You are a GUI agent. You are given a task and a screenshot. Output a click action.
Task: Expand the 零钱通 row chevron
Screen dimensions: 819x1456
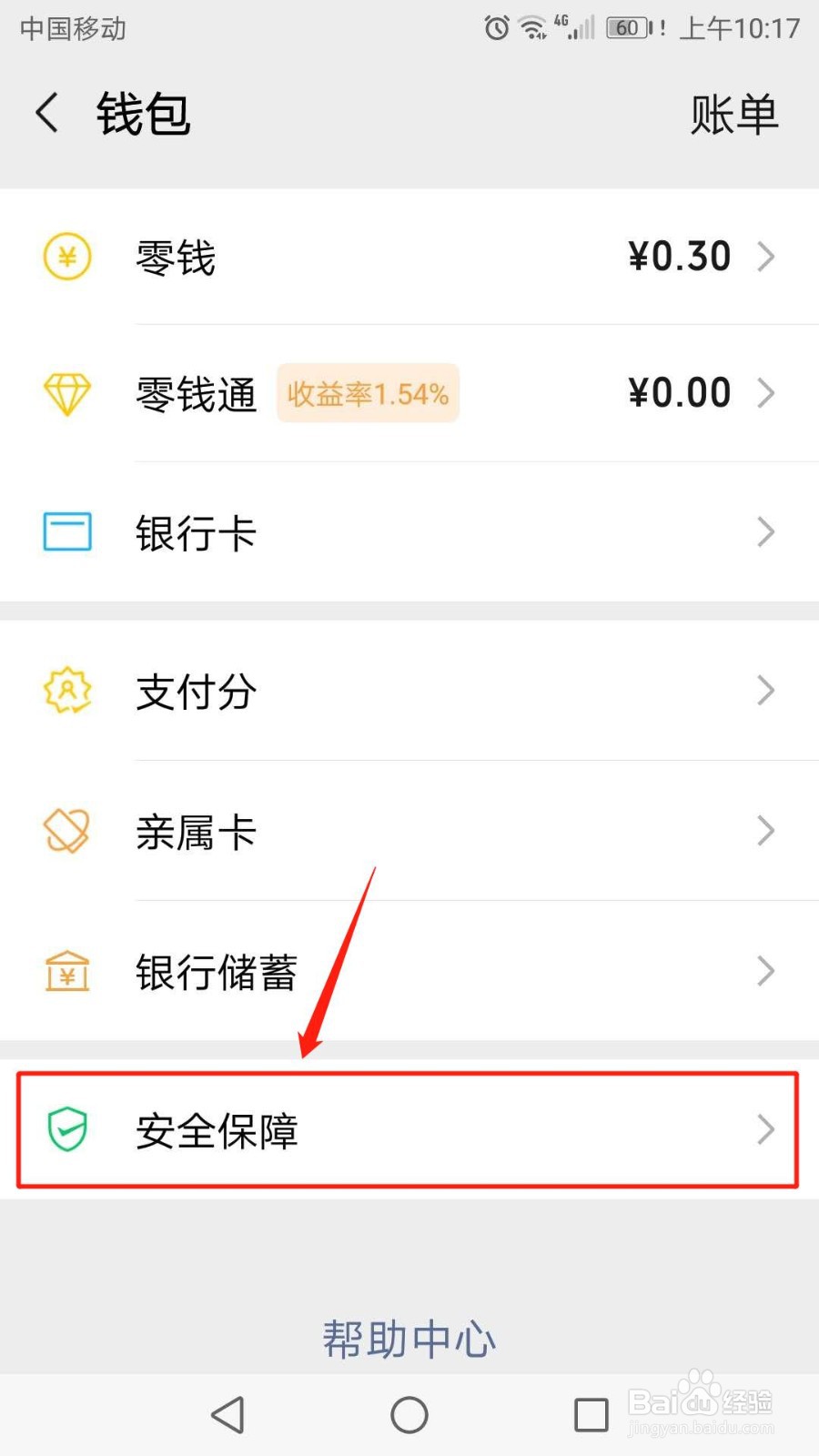click(x=765, y=393)
